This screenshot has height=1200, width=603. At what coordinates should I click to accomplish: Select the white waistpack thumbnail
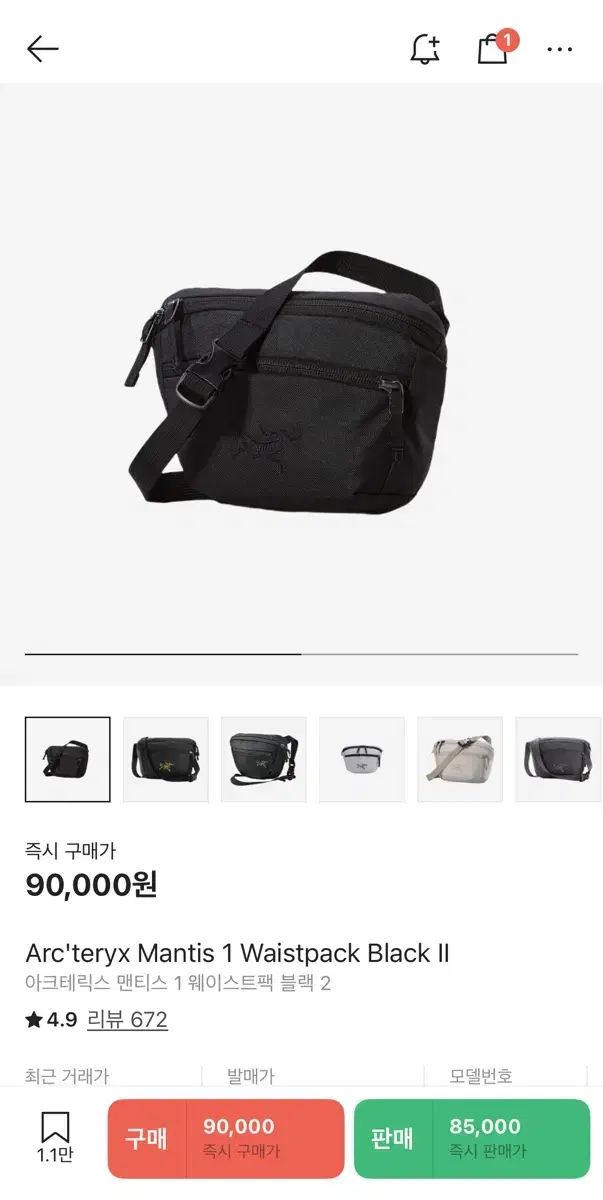click(362, 759)
